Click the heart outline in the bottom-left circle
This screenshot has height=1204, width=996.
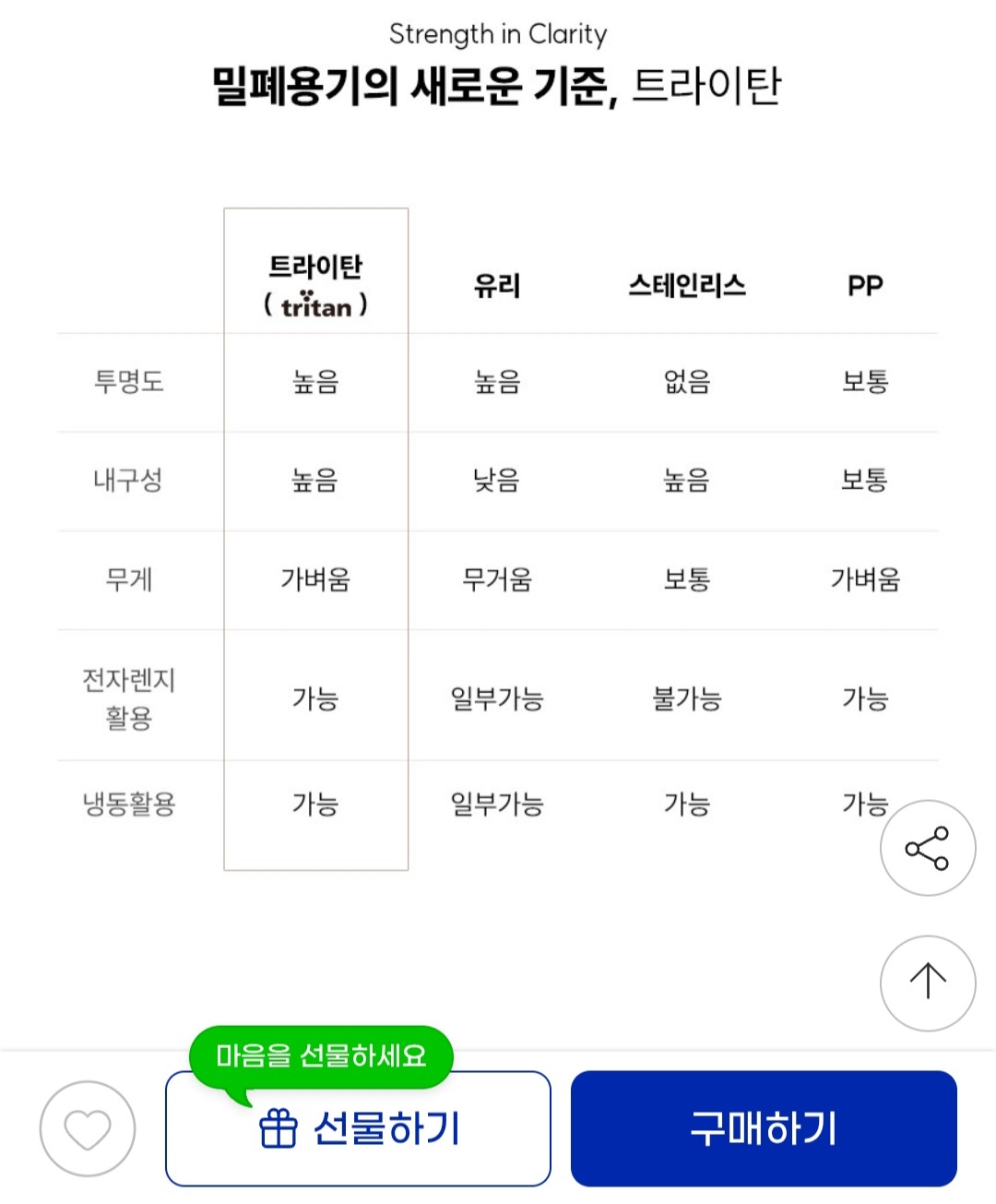pyautogui.click(x=88, y=1127)
